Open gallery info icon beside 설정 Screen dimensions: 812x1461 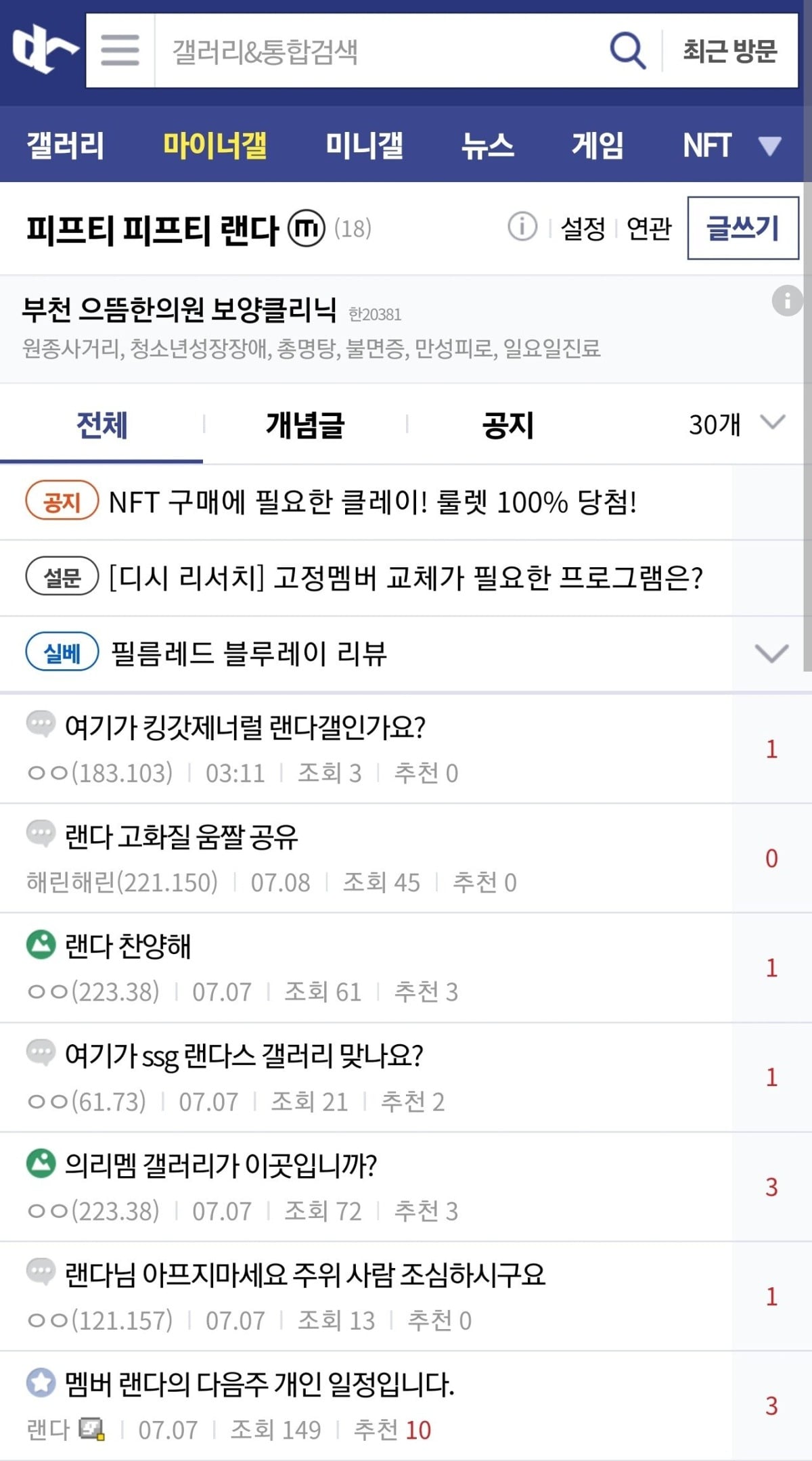click(522, 227)
